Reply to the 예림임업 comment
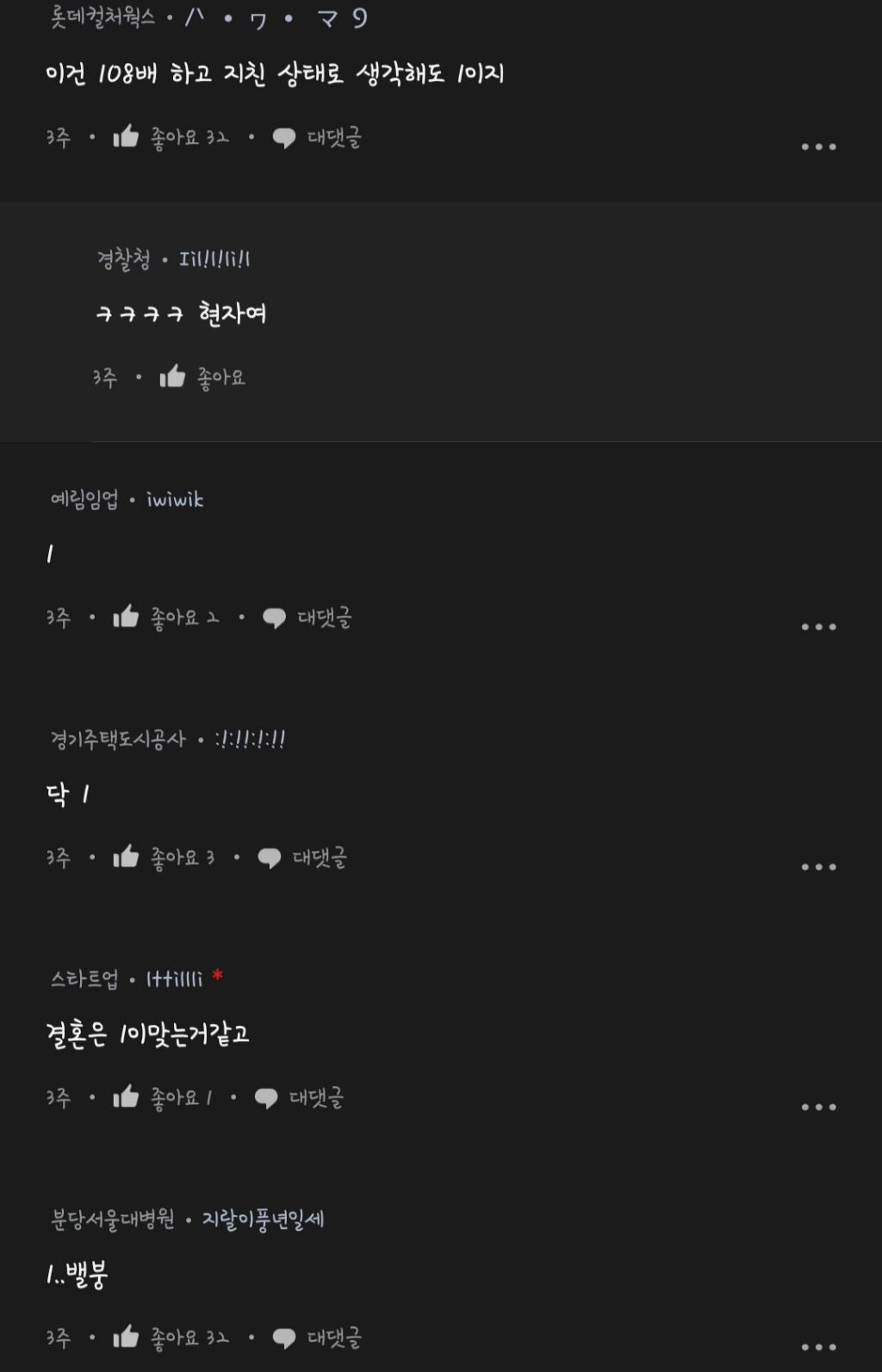This screenshot has width=882, height=1372. coord(307,618)
